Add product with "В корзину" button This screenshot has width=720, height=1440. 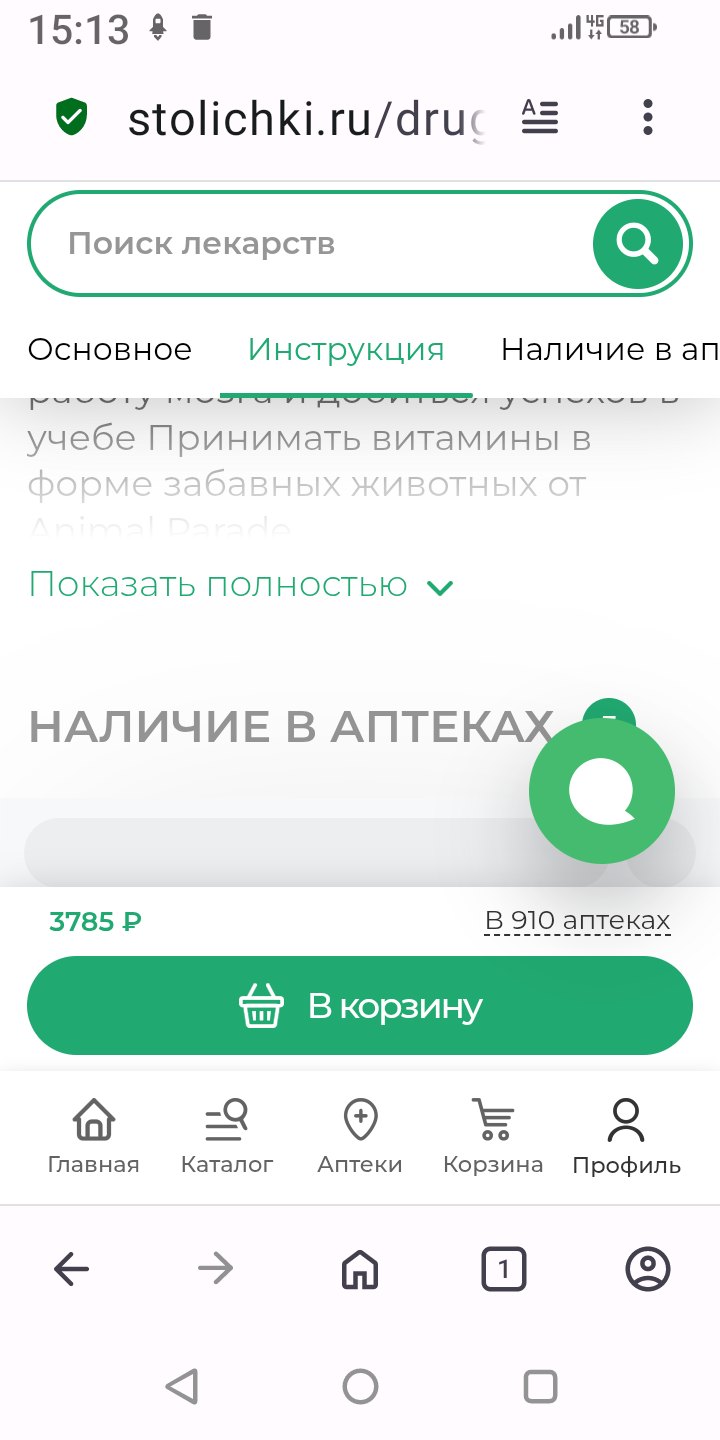(x=360, y=1006)
